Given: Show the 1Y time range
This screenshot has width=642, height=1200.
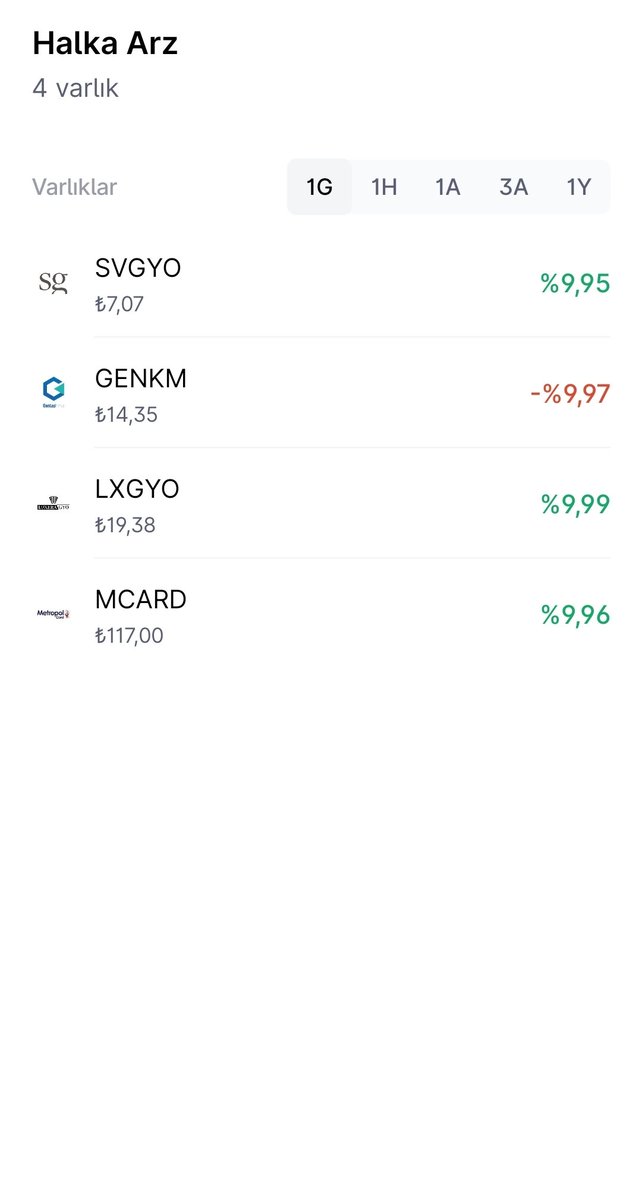Looking at the screenshot, I should click(x=579, y=187).
